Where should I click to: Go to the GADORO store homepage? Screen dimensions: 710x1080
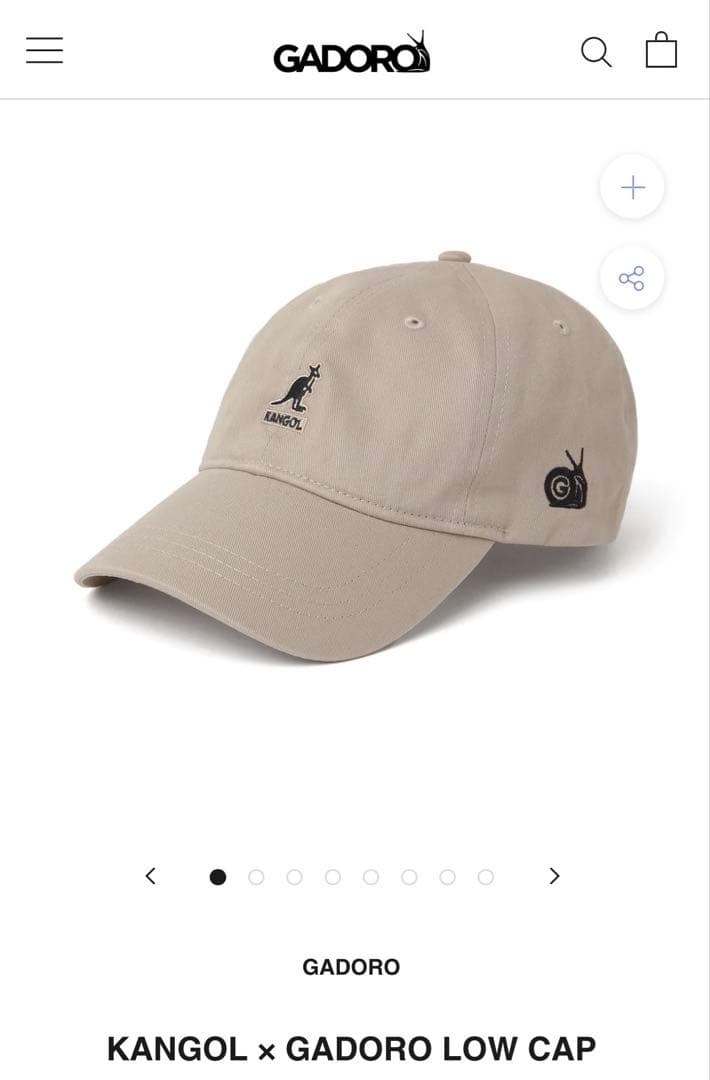[x=351, y=53]
